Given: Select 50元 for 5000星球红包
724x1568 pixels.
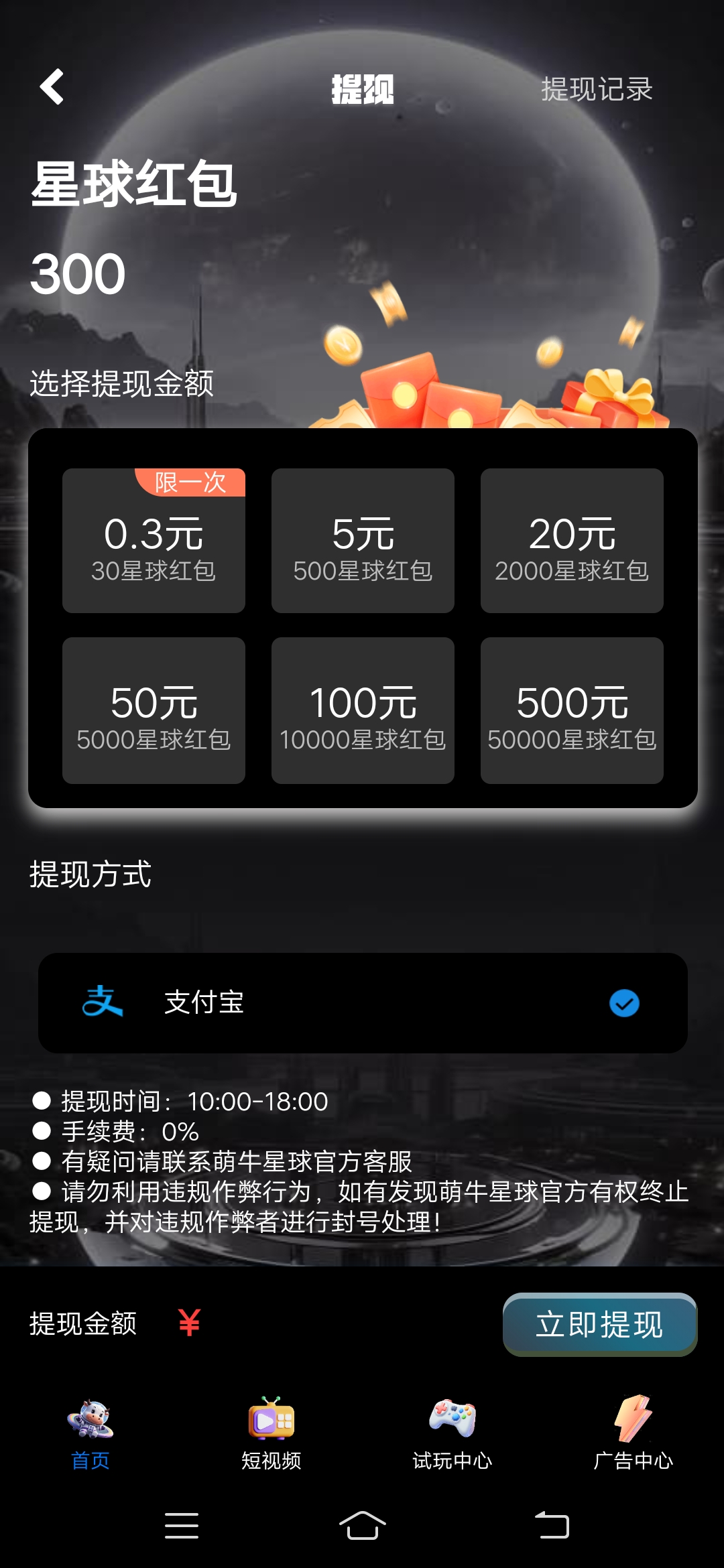Looking at the screenshot, I should pos(154,710).
